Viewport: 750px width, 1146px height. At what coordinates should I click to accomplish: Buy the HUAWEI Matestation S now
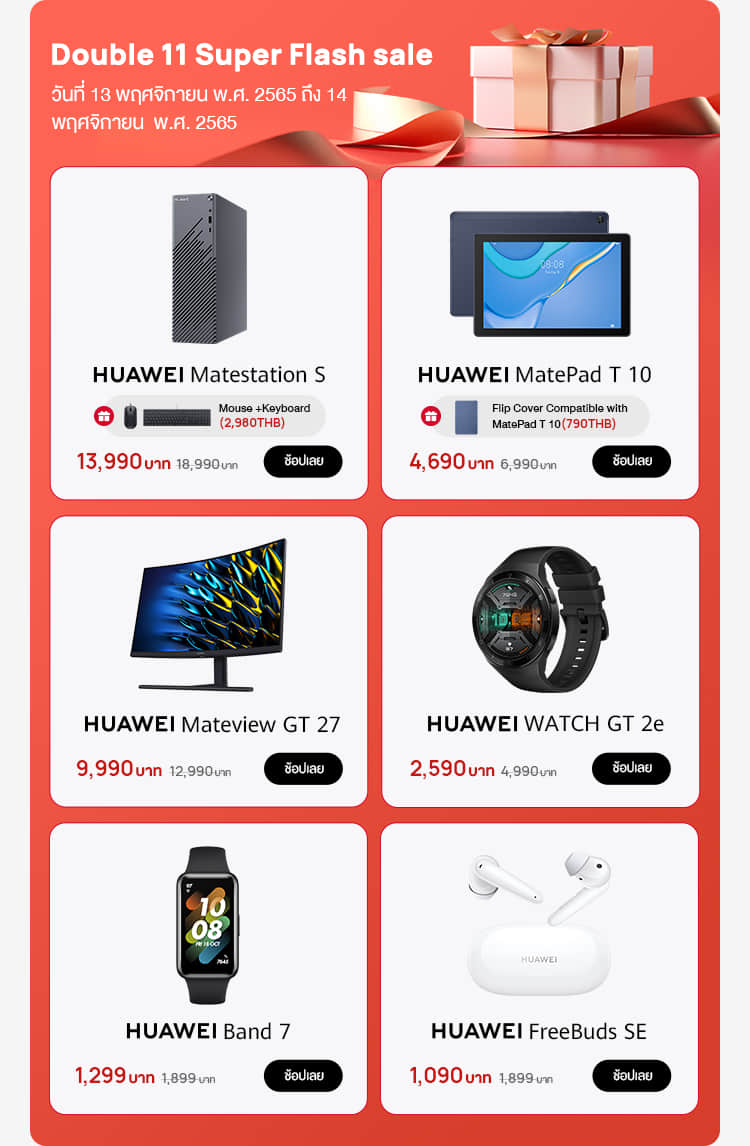[x=303, y=461]
